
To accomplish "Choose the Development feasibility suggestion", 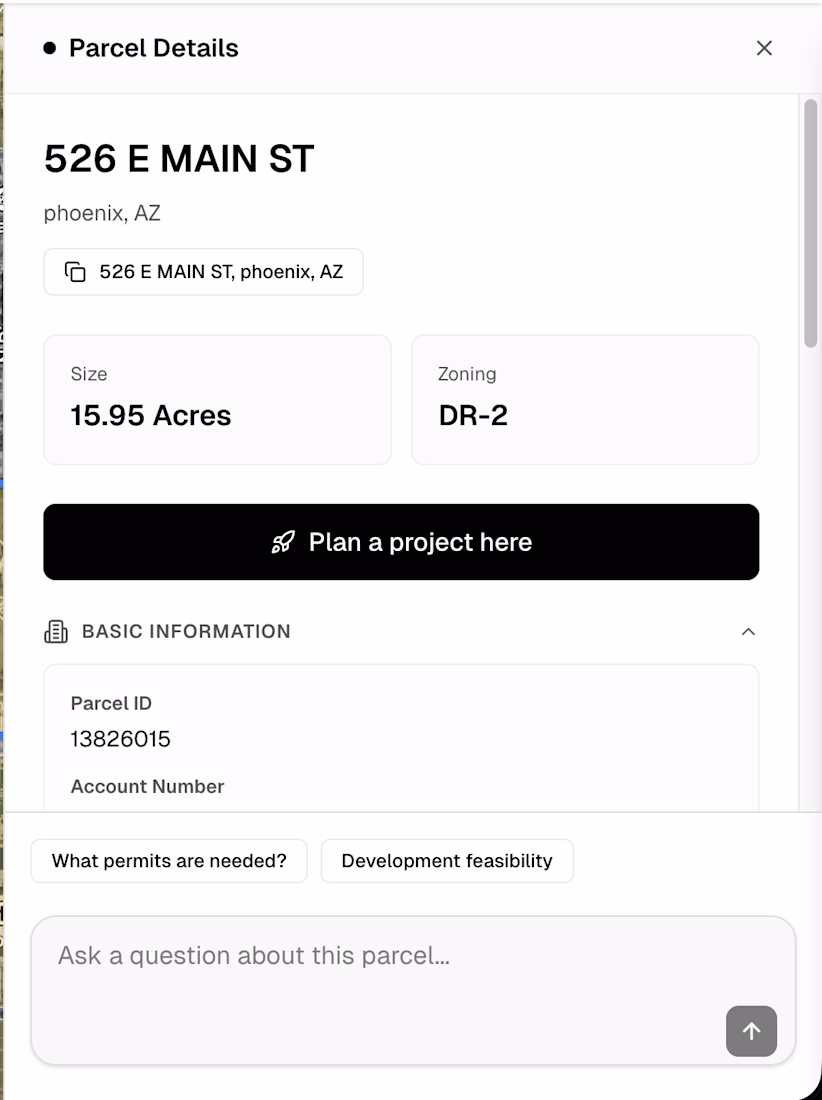I will (447, 861).
